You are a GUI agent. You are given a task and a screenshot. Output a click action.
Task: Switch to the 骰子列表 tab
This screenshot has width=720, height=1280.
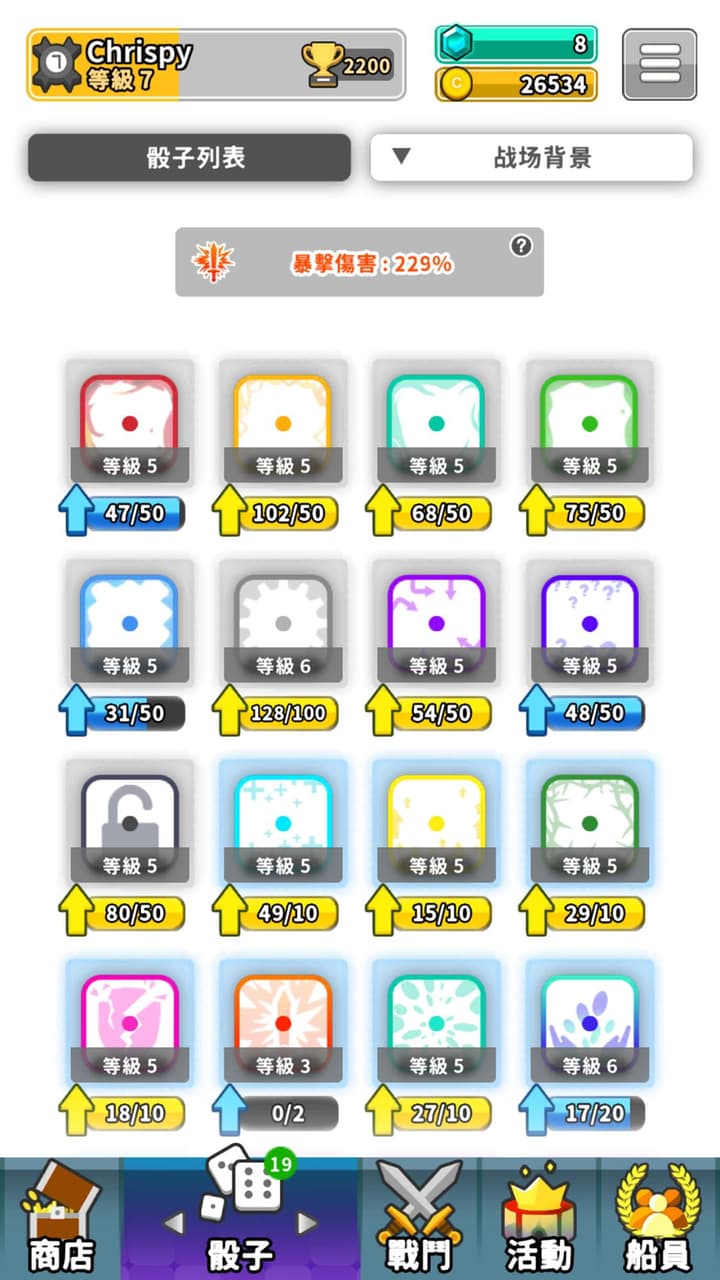(189, 157)
